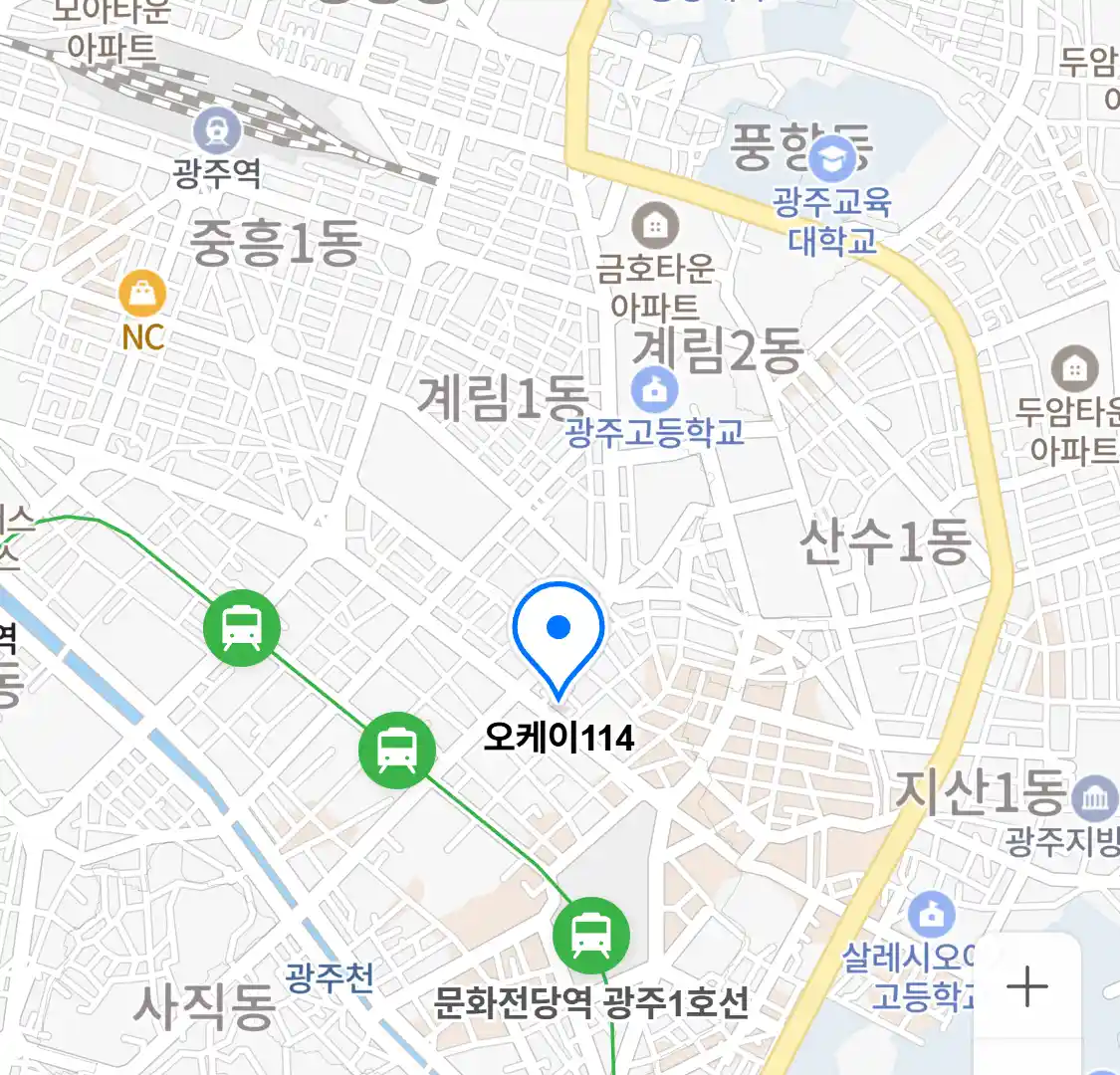Open the 문화전당역 subway station marker
This screenshot has height=1075, width=1120.
coord(591,936)
